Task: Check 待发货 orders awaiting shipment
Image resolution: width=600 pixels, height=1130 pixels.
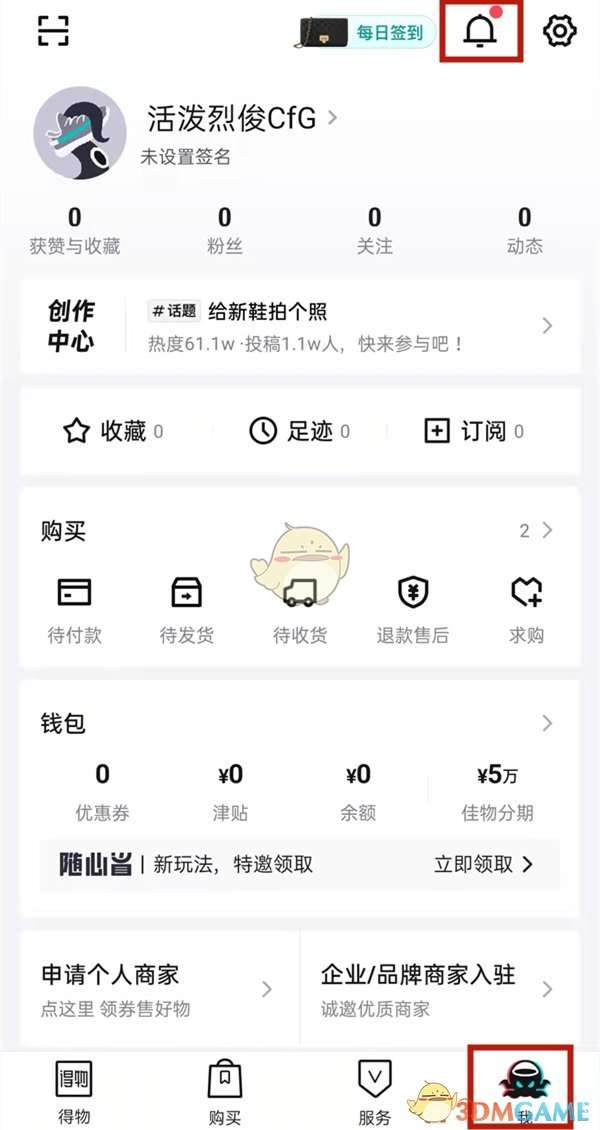Action: tap(186, 608)
